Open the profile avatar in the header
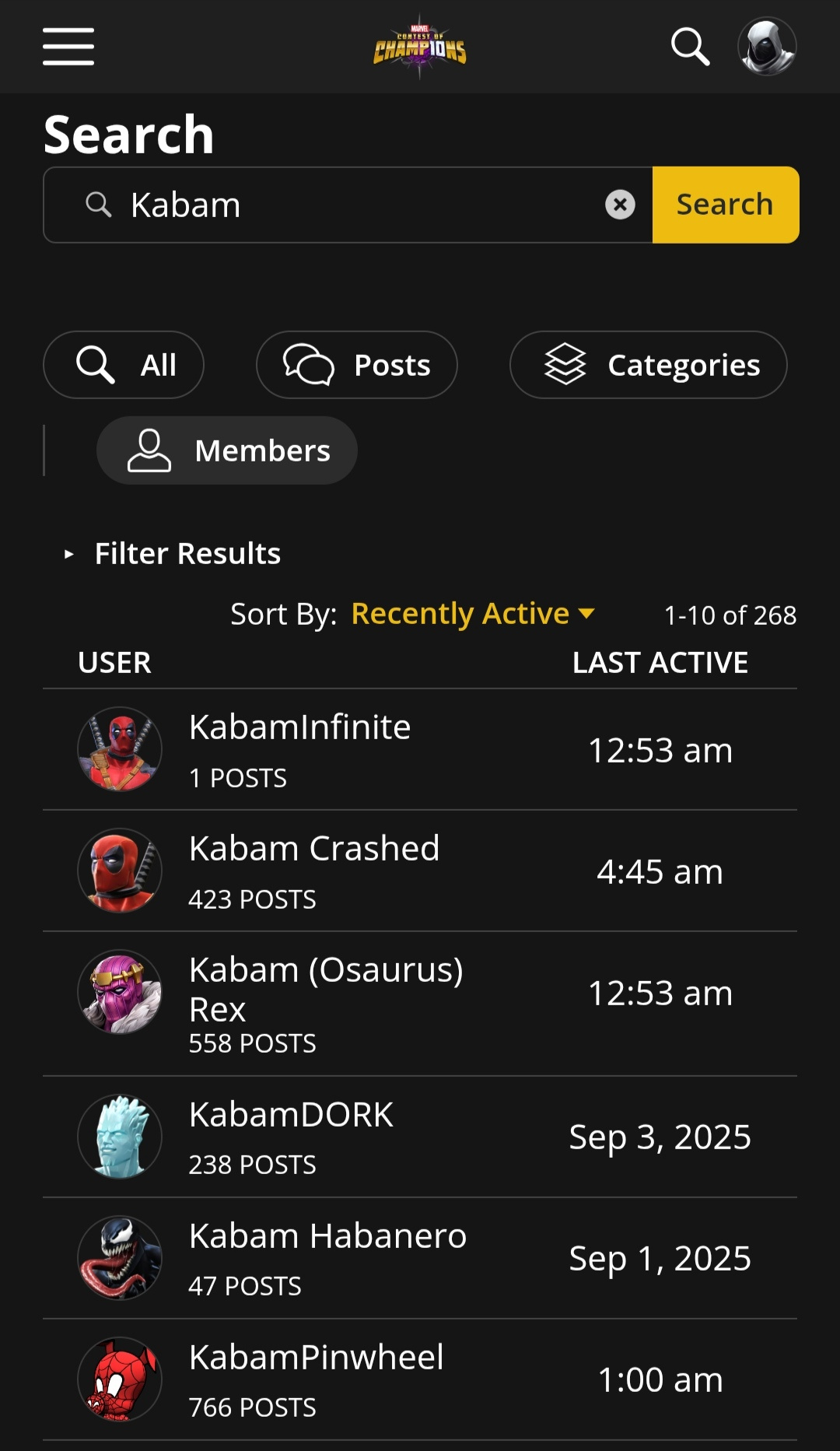Image resolution: width=840 pixels, height=1451 pixels. coord(767,47)
